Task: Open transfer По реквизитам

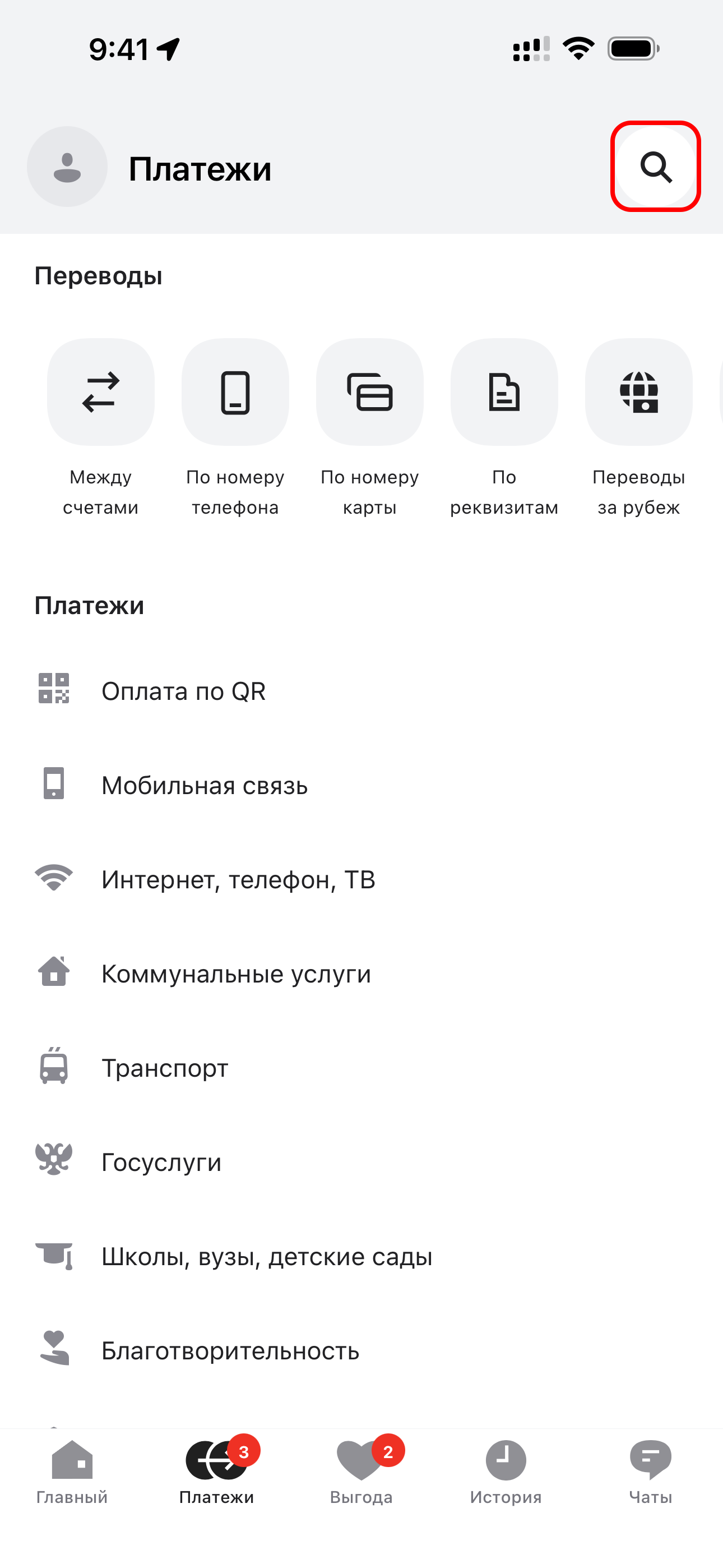Action: coord(504,393)
